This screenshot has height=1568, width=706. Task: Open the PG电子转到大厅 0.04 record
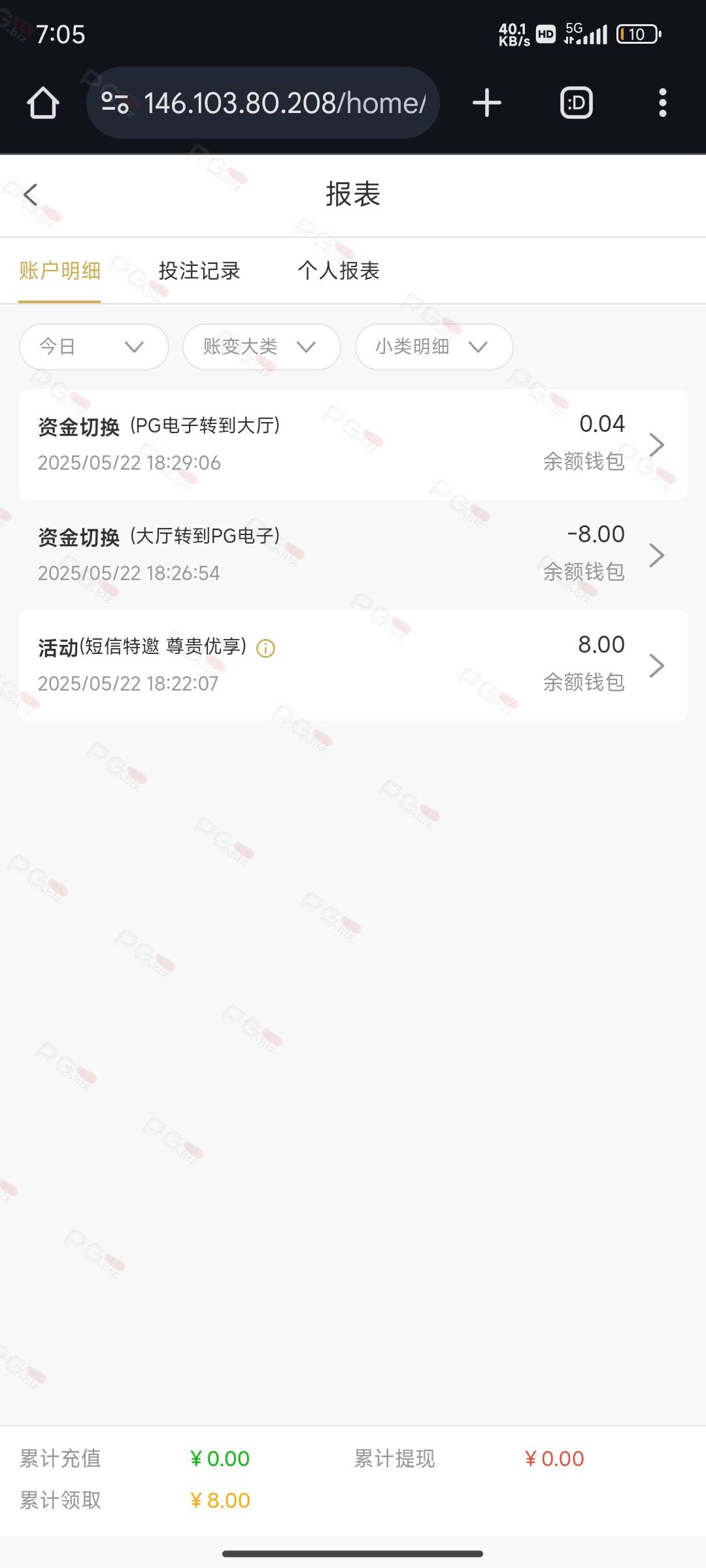coord(353,444)
